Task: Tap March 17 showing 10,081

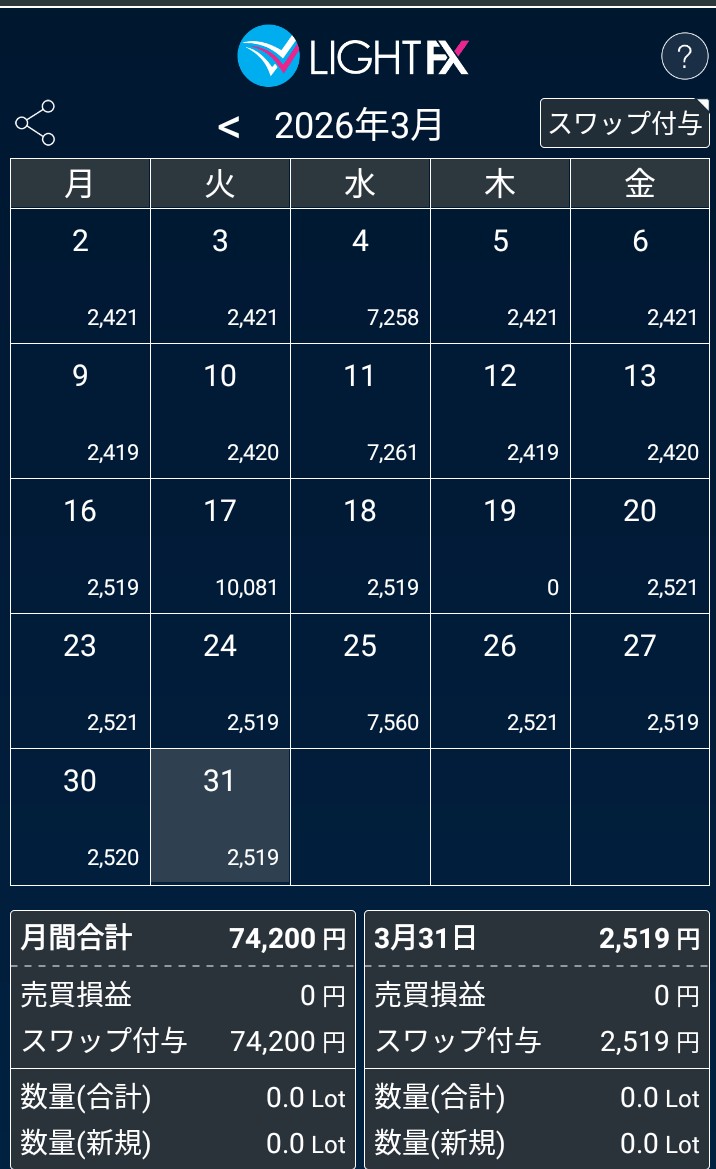Action: 220,546
